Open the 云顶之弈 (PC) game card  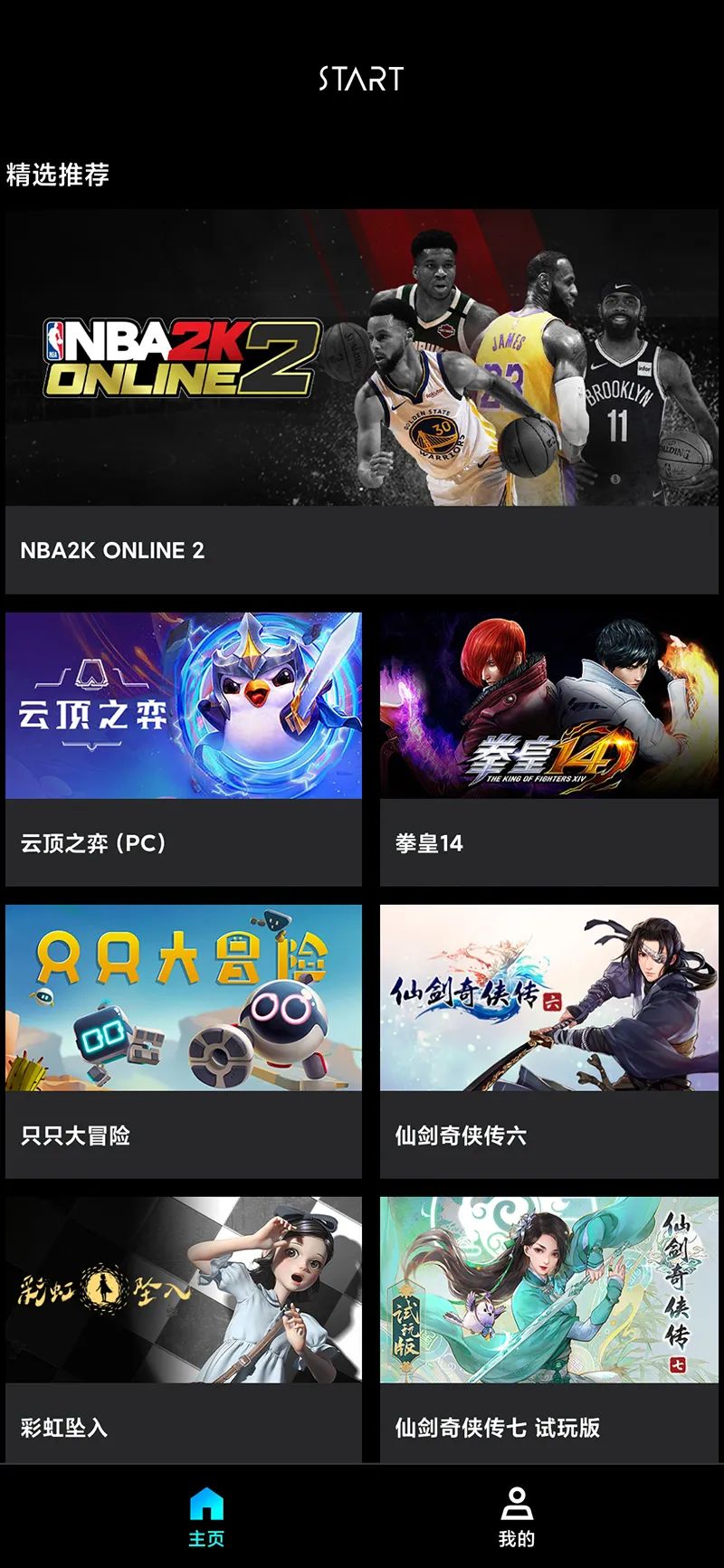pyautogui.click(x=184, y=749)
